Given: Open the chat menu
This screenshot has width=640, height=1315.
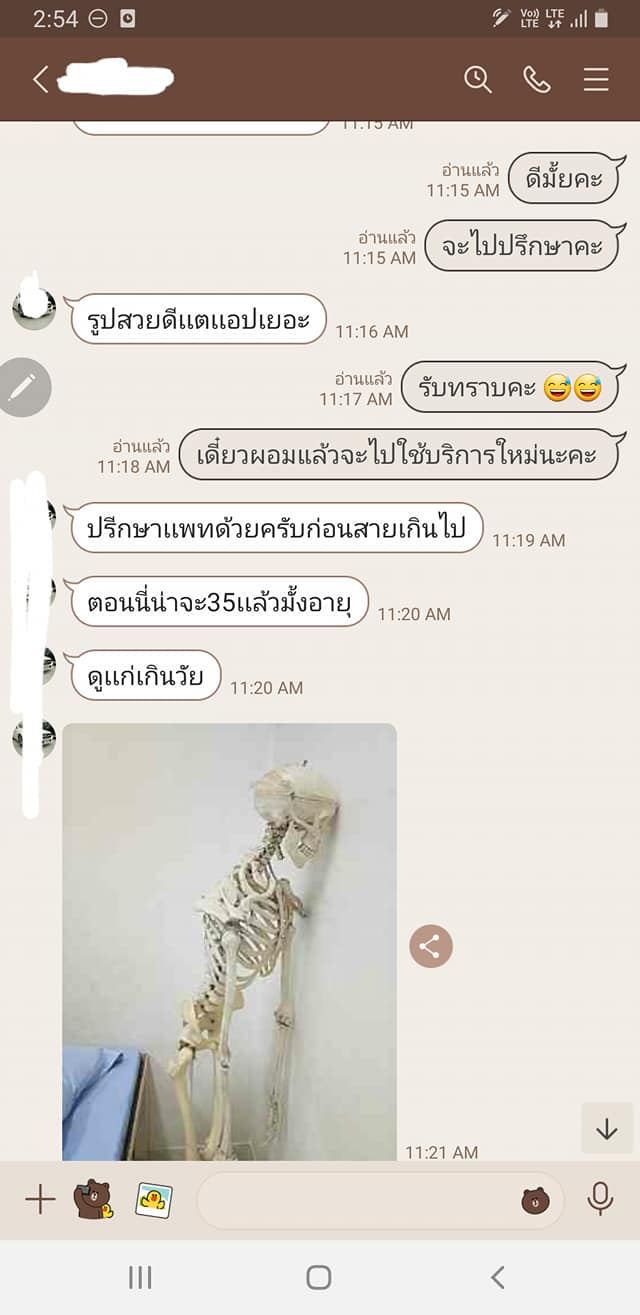Looking at the screenshot, I should click(596, 80).
